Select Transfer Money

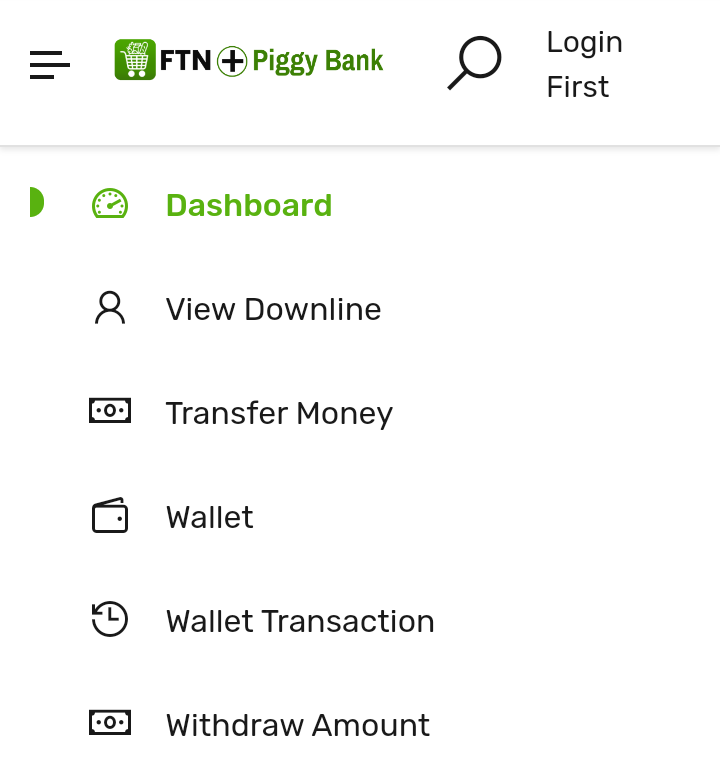(279, 413)
